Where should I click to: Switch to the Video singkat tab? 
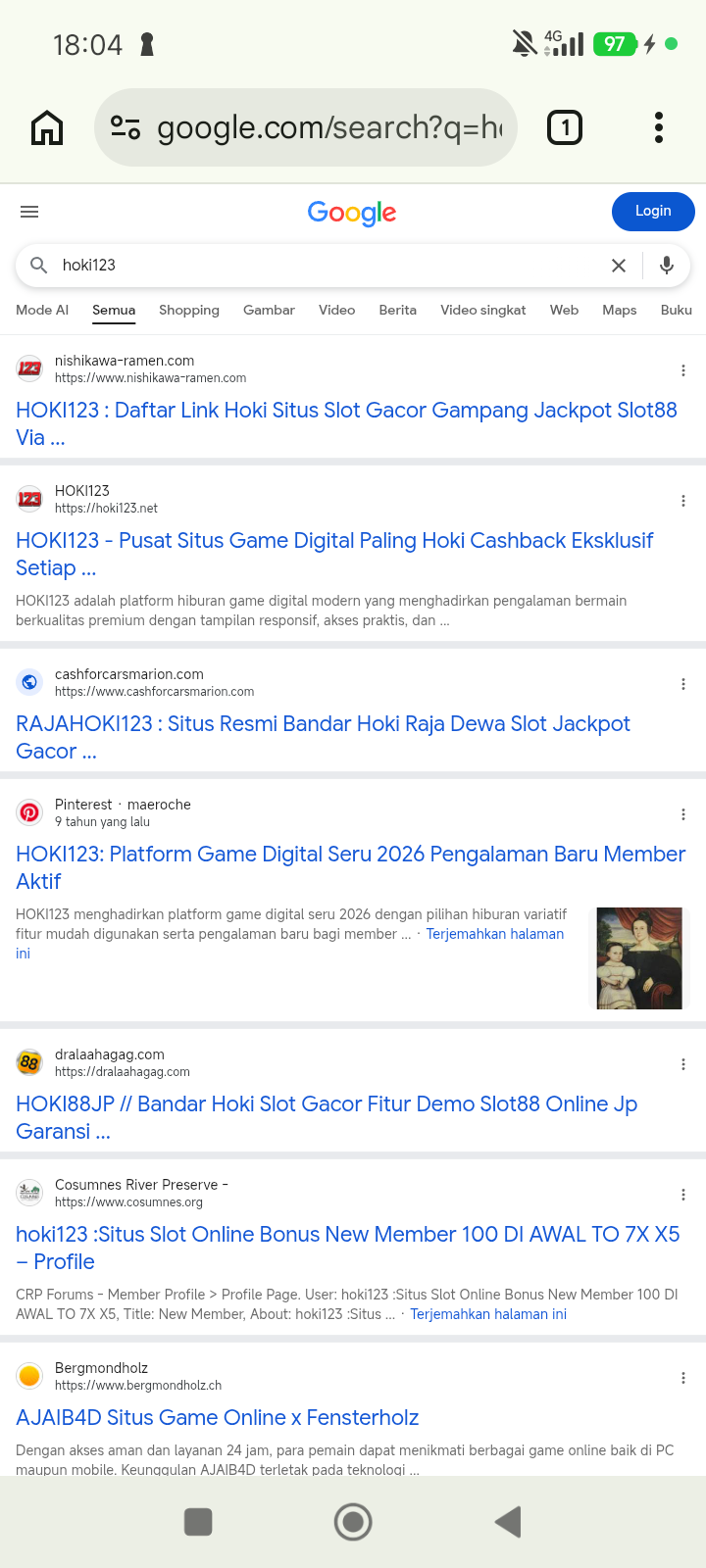pos(483,310)
